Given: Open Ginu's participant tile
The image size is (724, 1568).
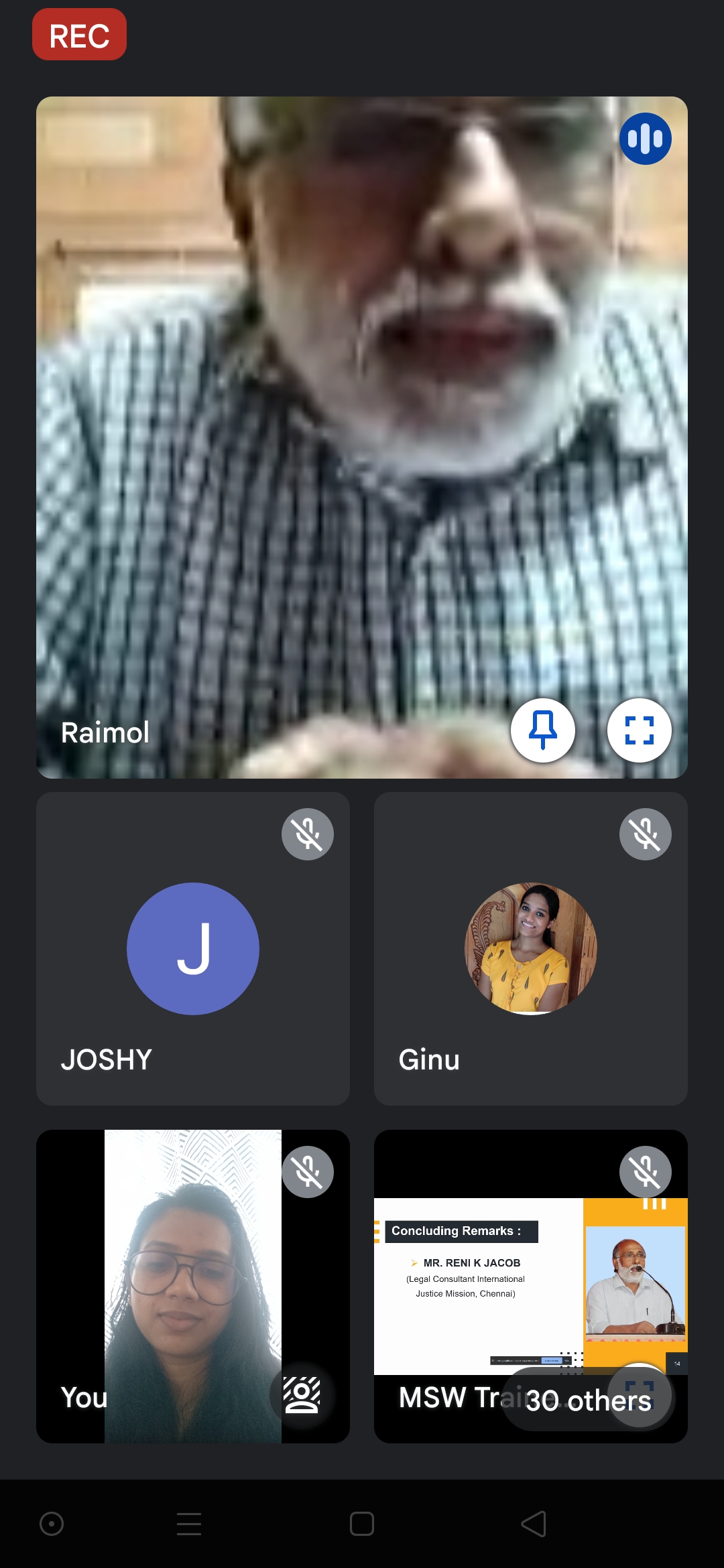Looking at the screenshot, I should click(530, 949).
